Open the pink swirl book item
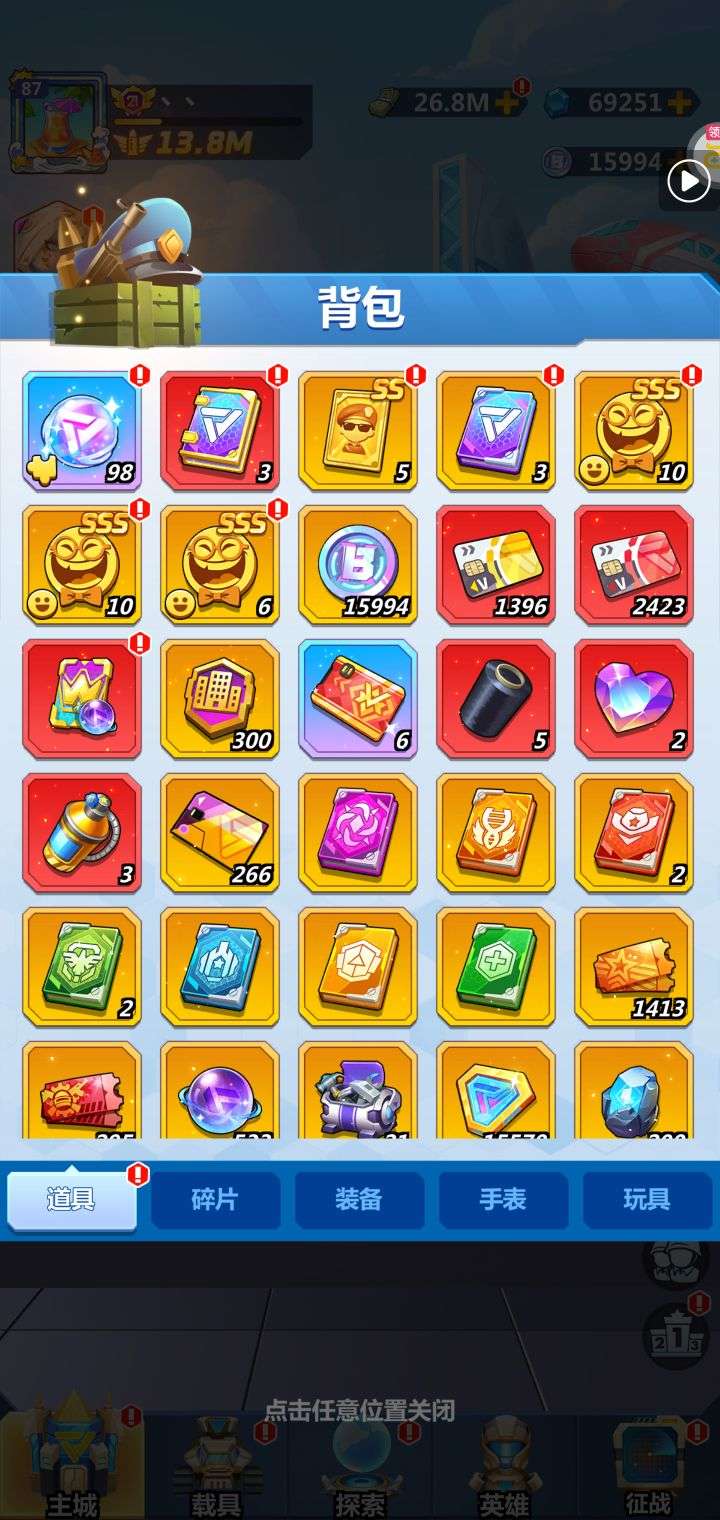This screenshot has width=720, height=1520. 358,833
